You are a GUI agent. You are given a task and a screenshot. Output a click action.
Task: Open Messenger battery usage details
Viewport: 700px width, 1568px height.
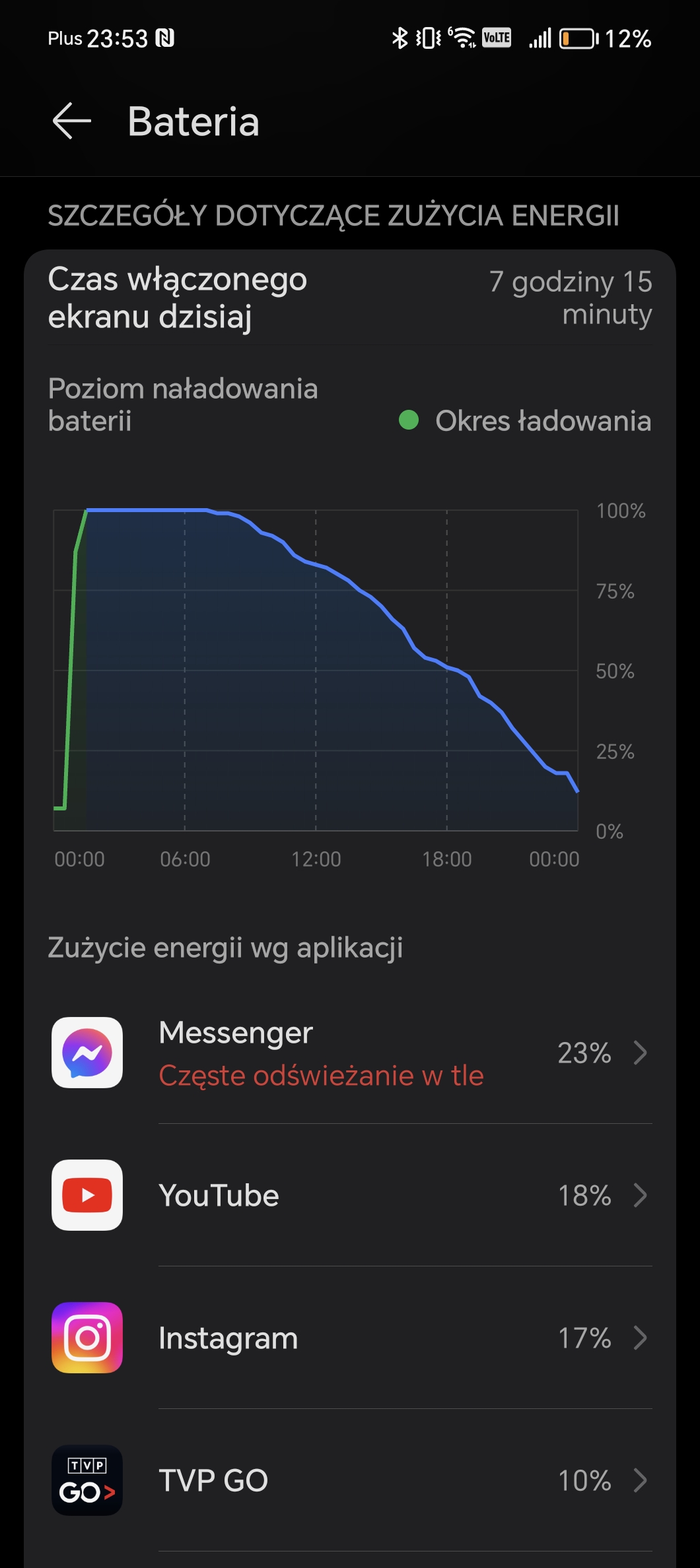350,1053
